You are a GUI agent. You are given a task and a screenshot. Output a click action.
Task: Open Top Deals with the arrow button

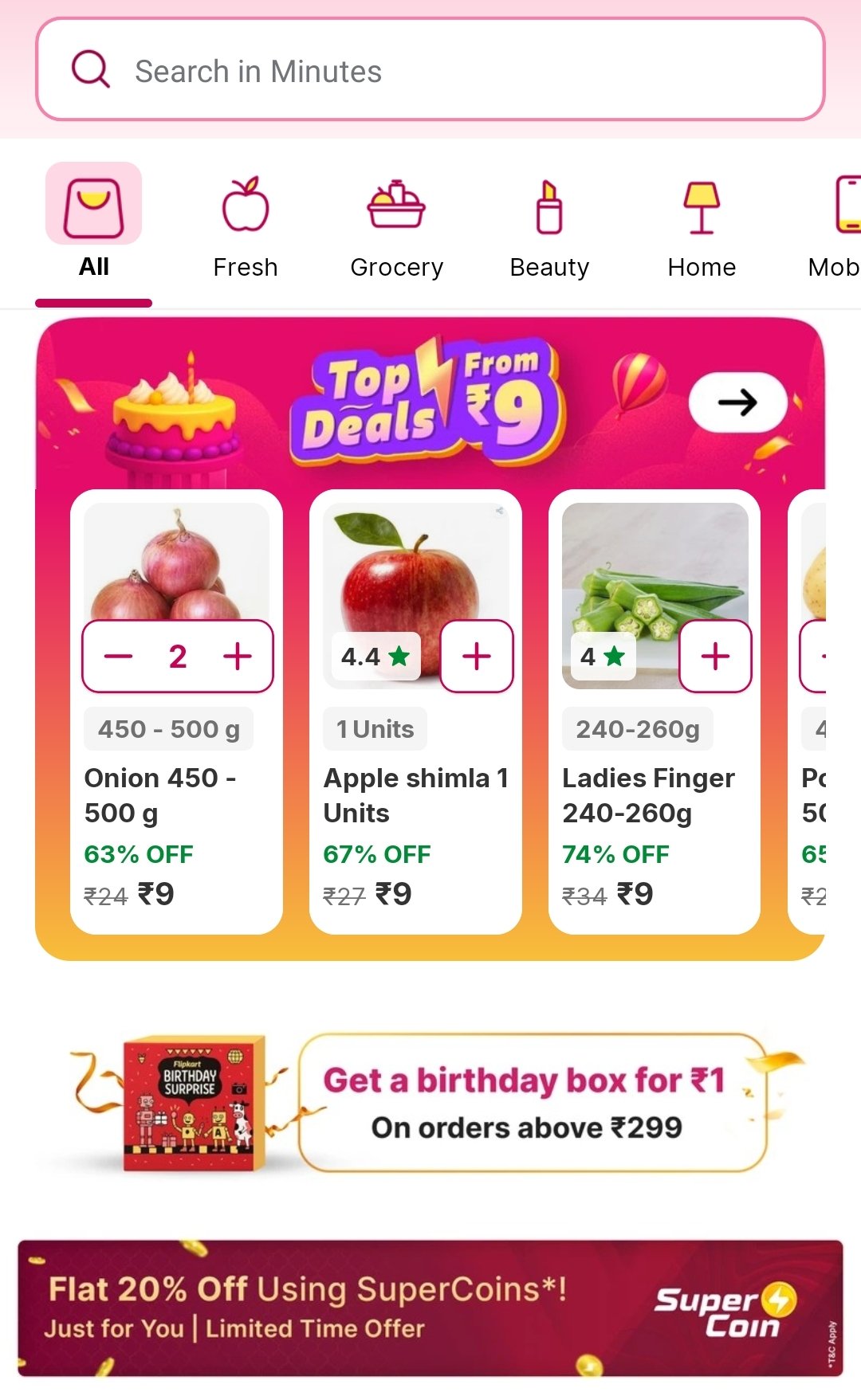pyautogui.click(x=737, y=402)
